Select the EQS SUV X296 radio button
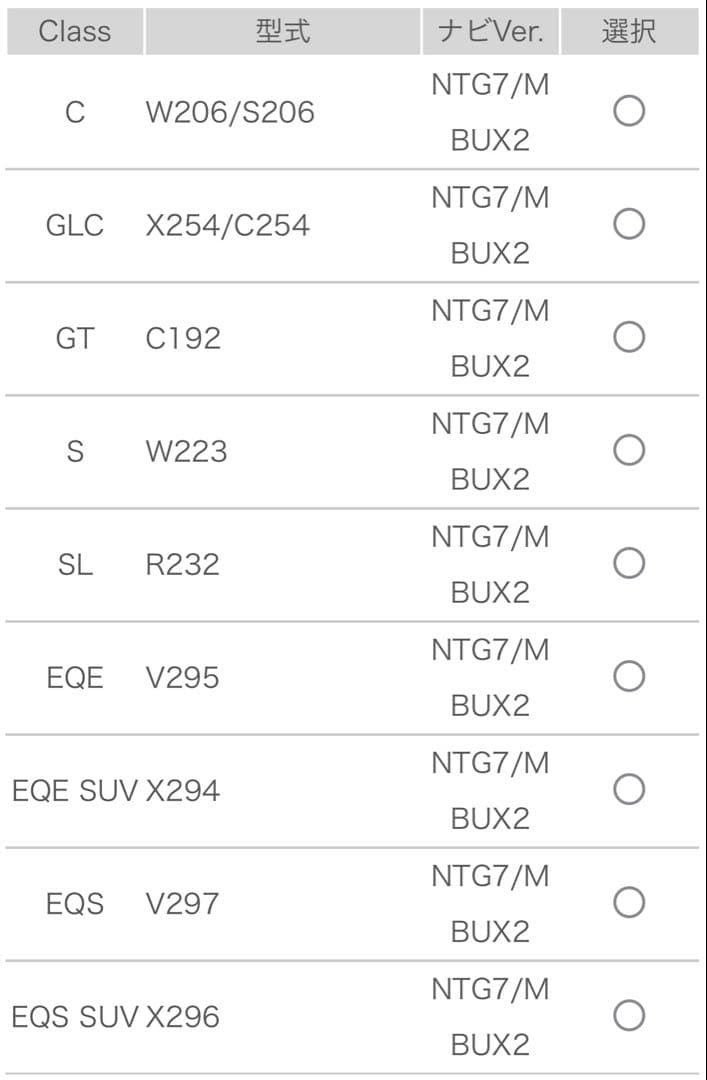This screenshot has height=1080, width=707. point(629,1016)
